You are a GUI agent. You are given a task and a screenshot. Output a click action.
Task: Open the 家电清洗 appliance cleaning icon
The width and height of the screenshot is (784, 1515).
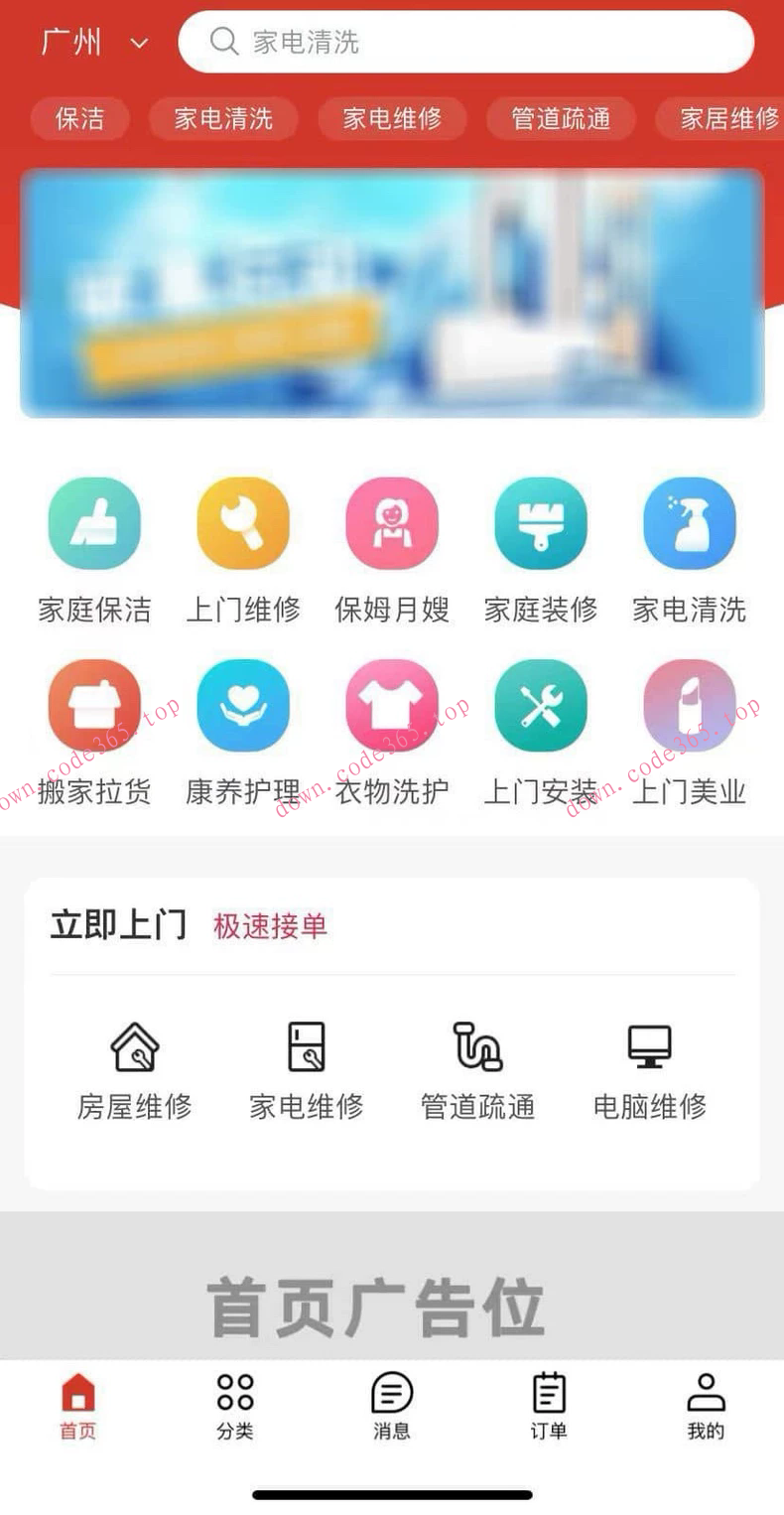click(690, 523)
